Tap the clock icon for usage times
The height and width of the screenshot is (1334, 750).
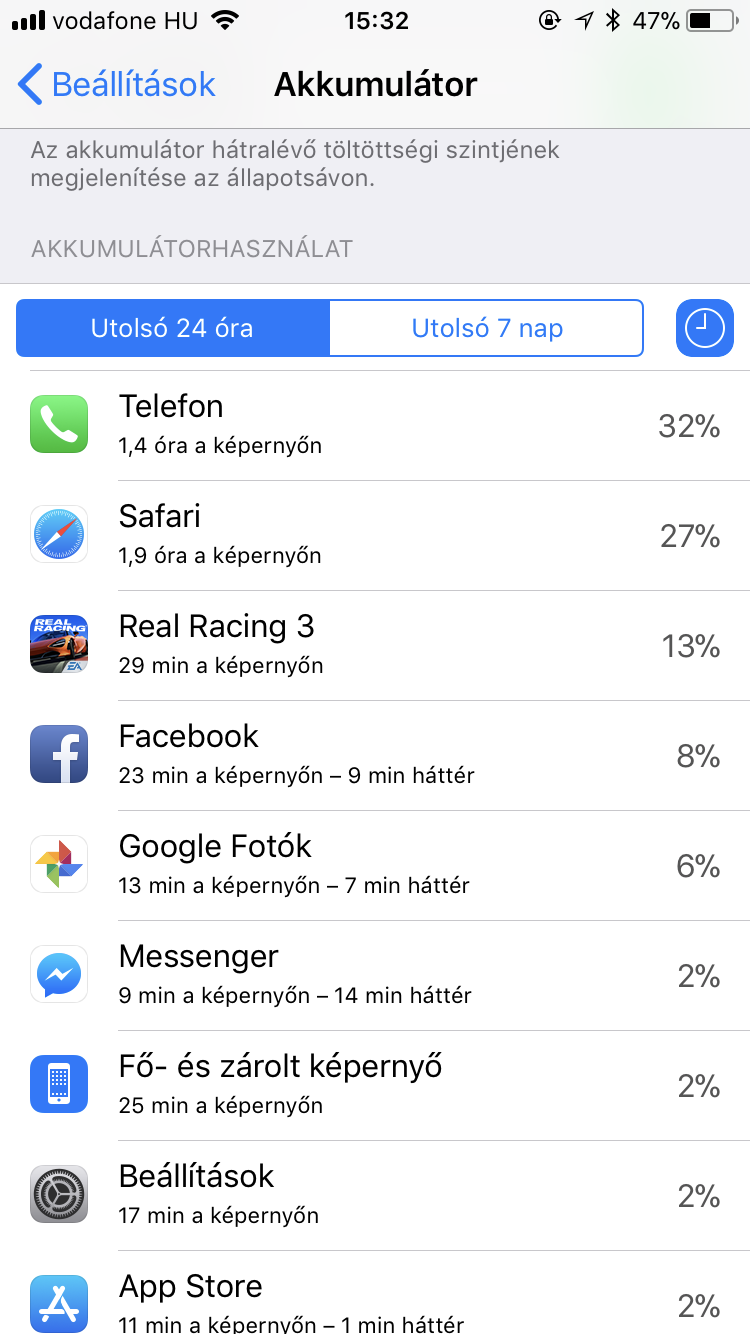(704, 328)
